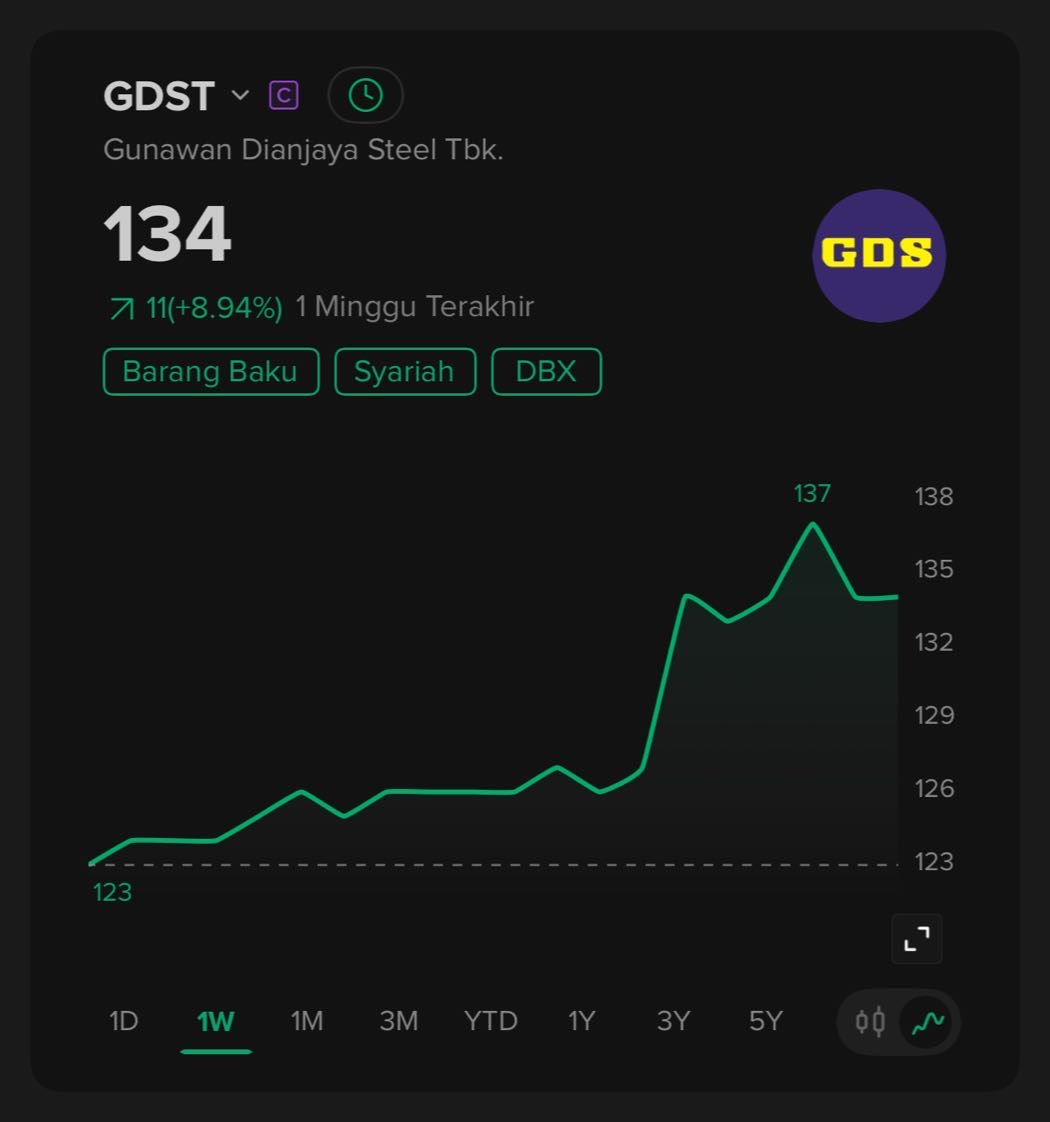
Task: Switch to the 1D timeframe
Action: (123, 1021)
